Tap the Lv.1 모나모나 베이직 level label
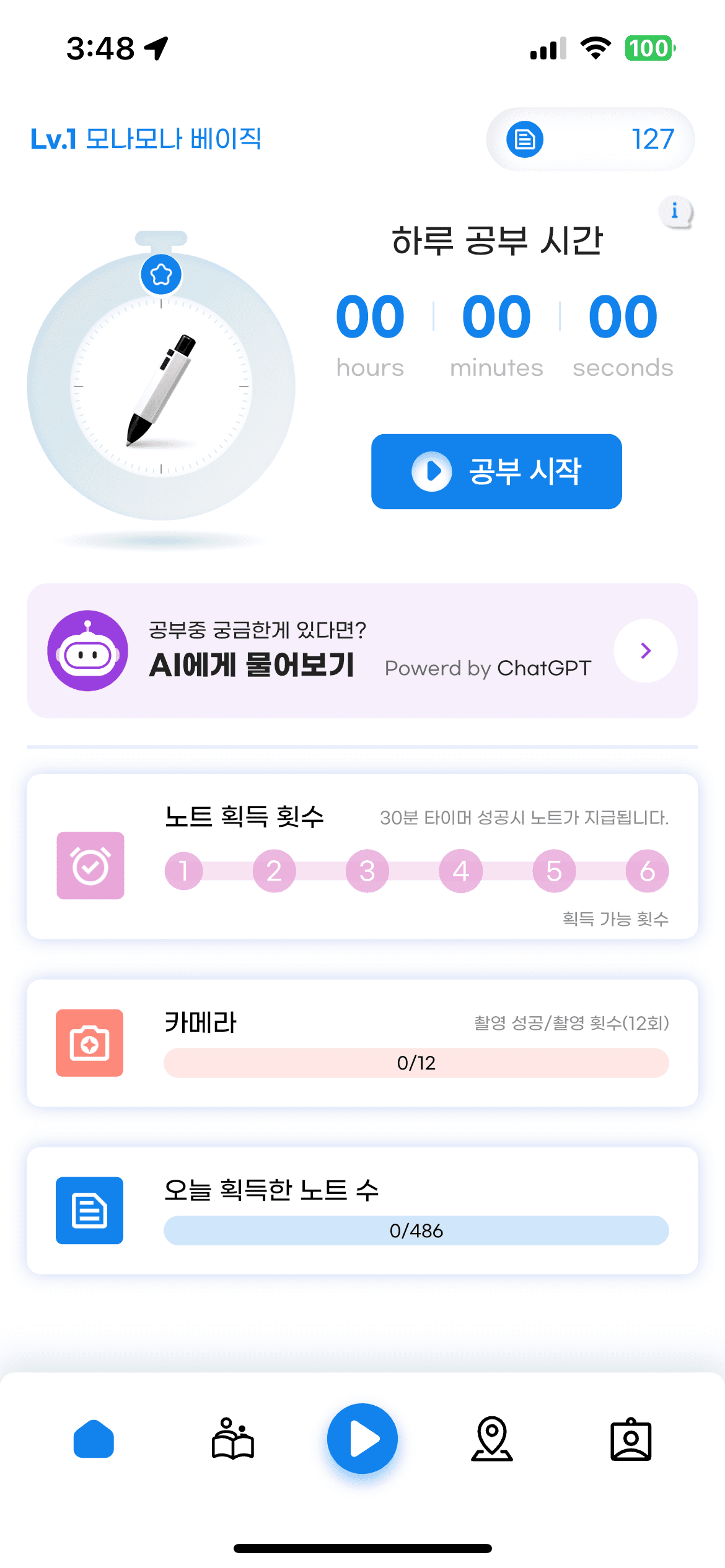725x1568 pixels. click(x=146, y=139)
